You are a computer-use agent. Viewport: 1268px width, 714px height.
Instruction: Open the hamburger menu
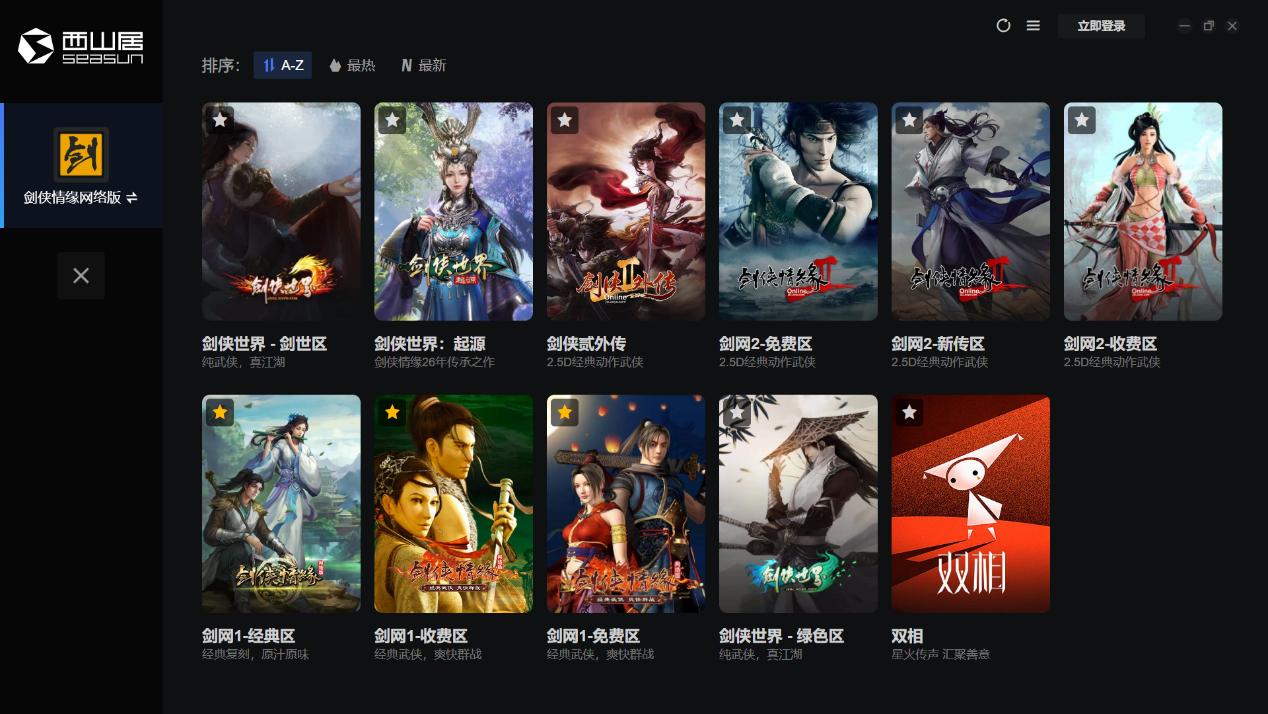point(1033,25)
